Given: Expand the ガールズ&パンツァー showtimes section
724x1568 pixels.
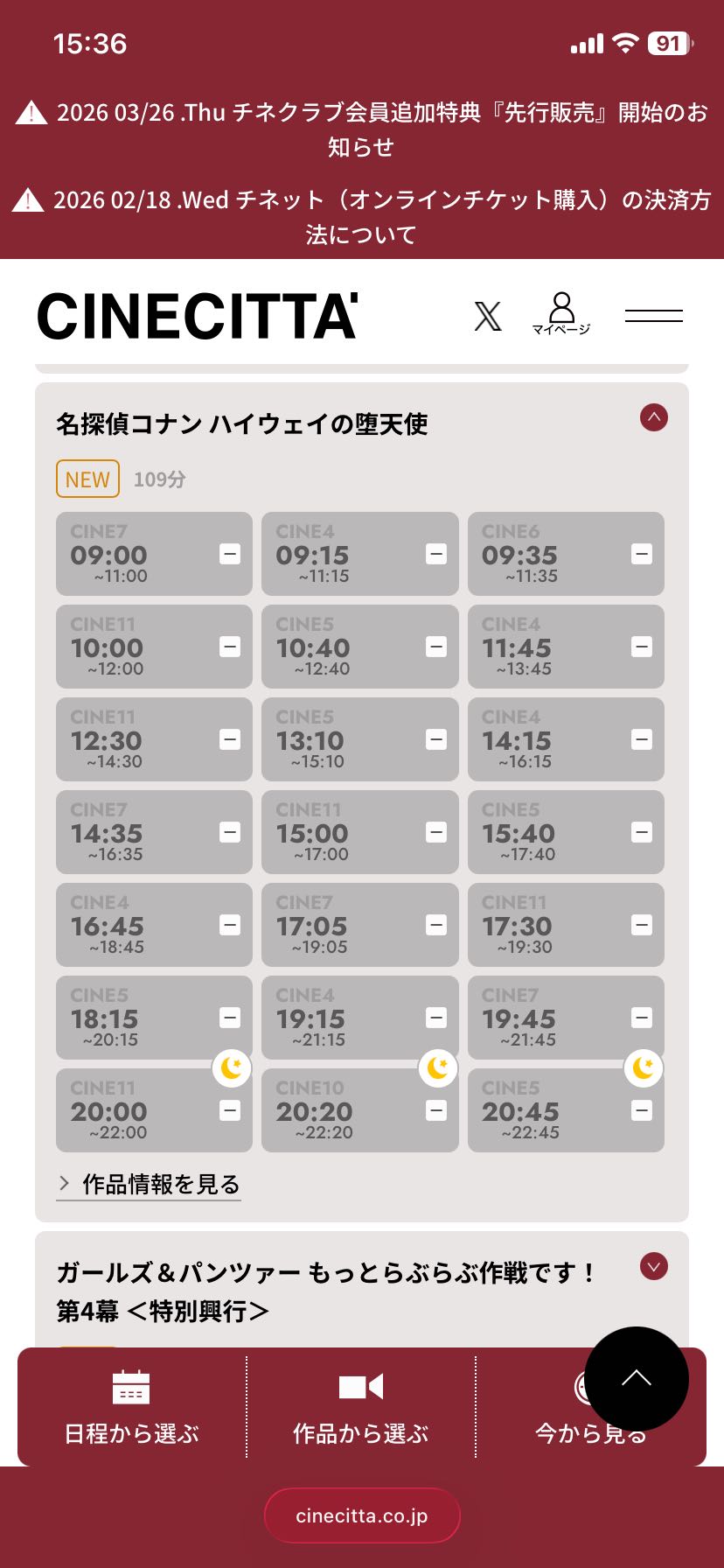Looking at the screenshot, I should click(653, 1266).
